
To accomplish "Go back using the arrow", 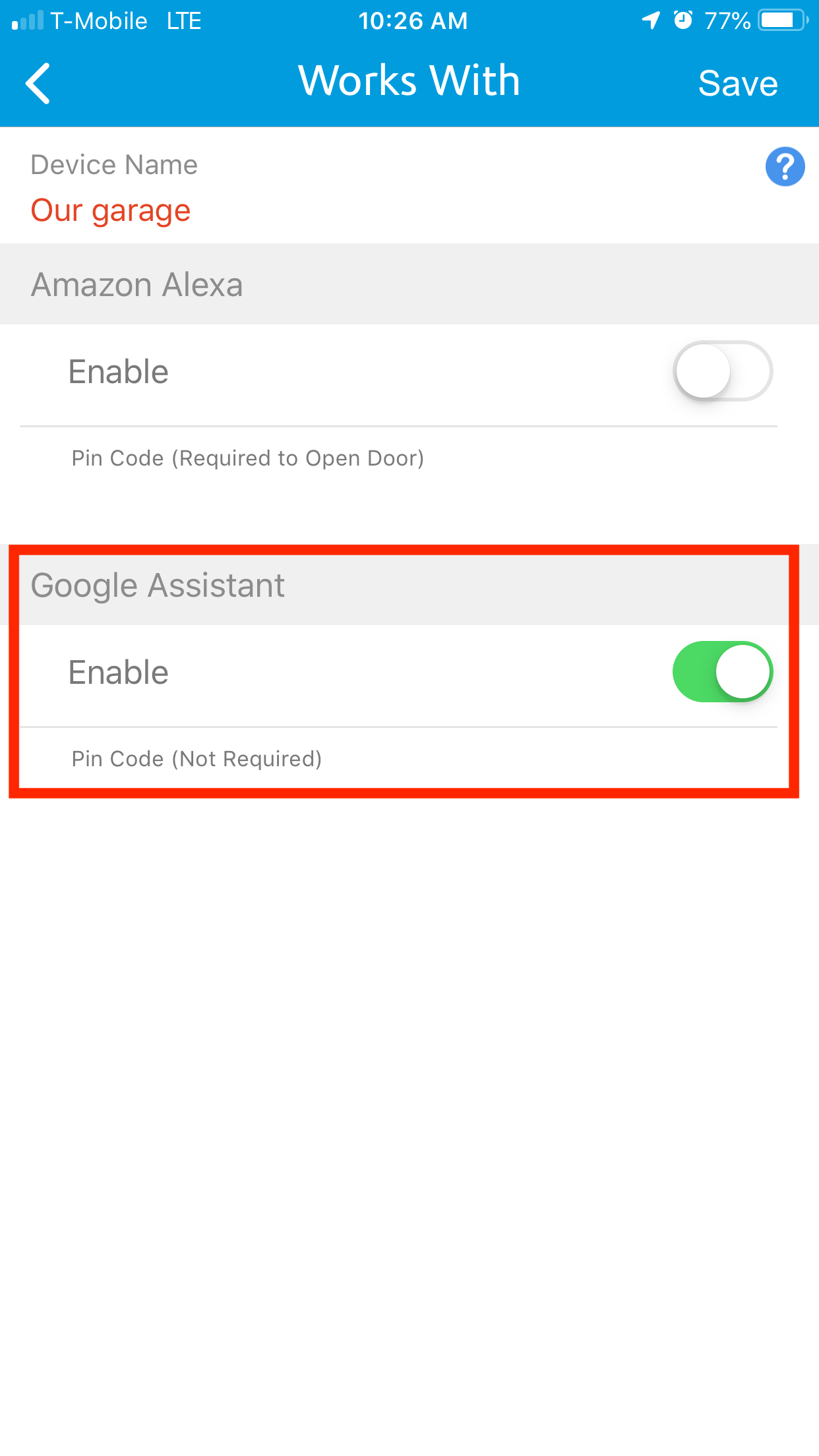I will pos(38,83).
